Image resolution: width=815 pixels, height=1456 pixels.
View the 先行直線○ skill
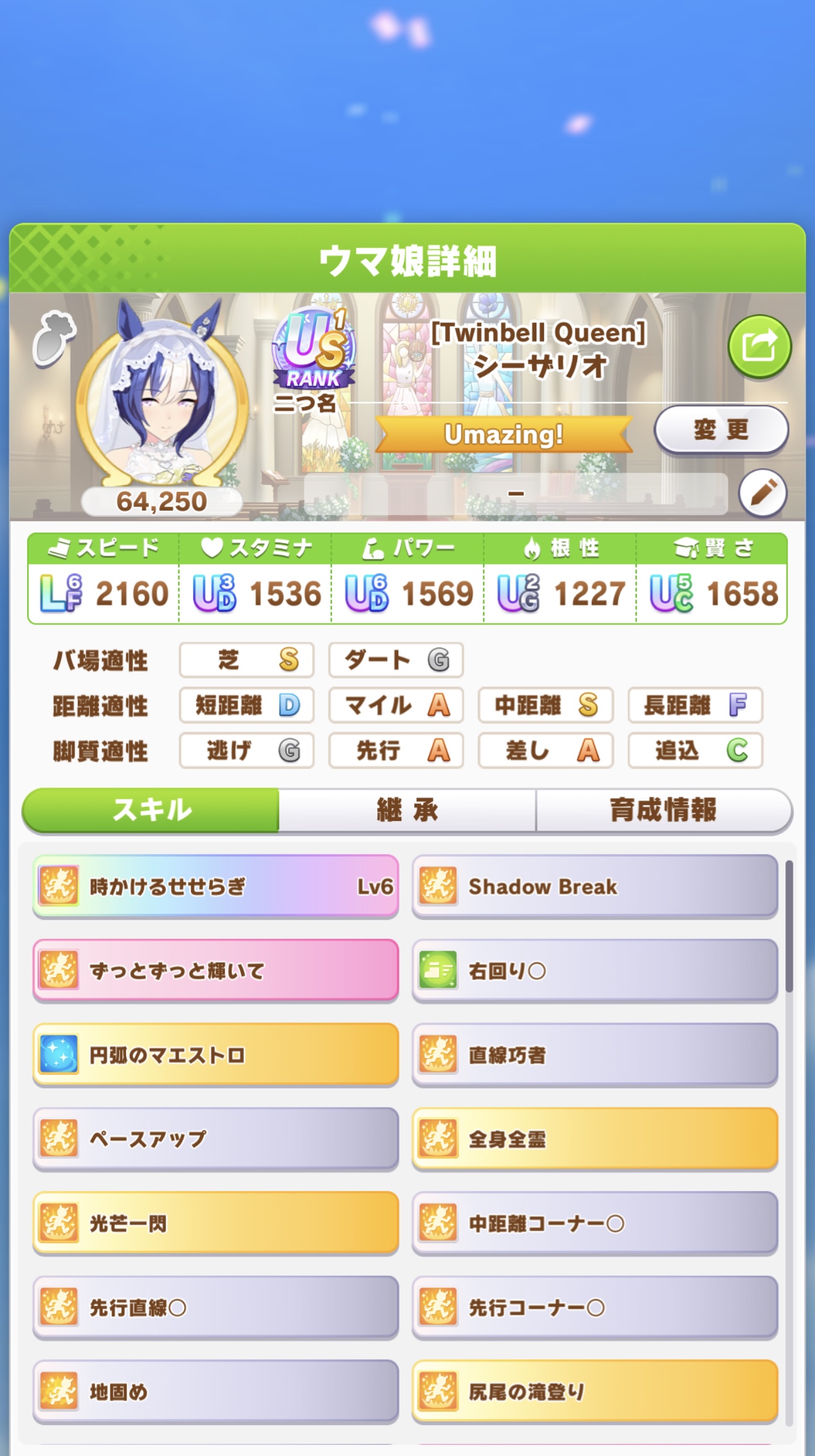[x=215, y=1307]
